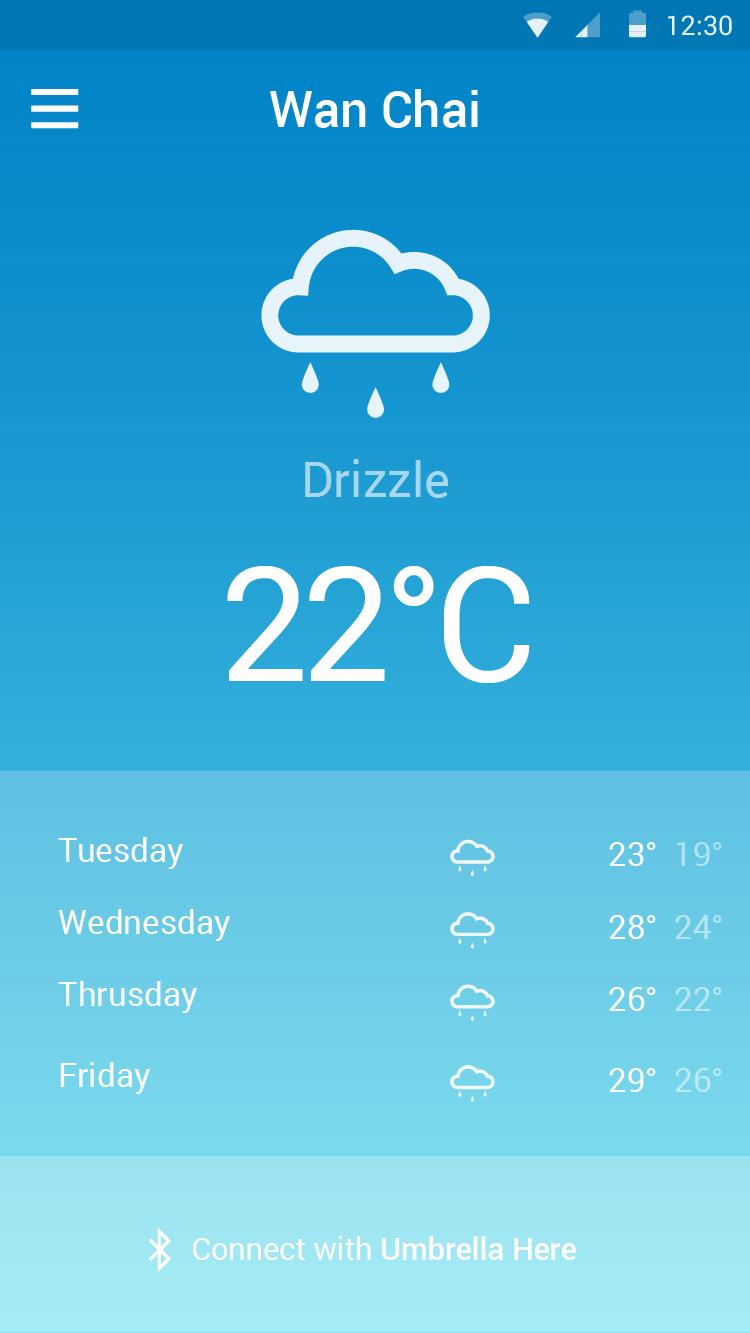Select Wednesday's rain forecast icon

click(472, 928)
